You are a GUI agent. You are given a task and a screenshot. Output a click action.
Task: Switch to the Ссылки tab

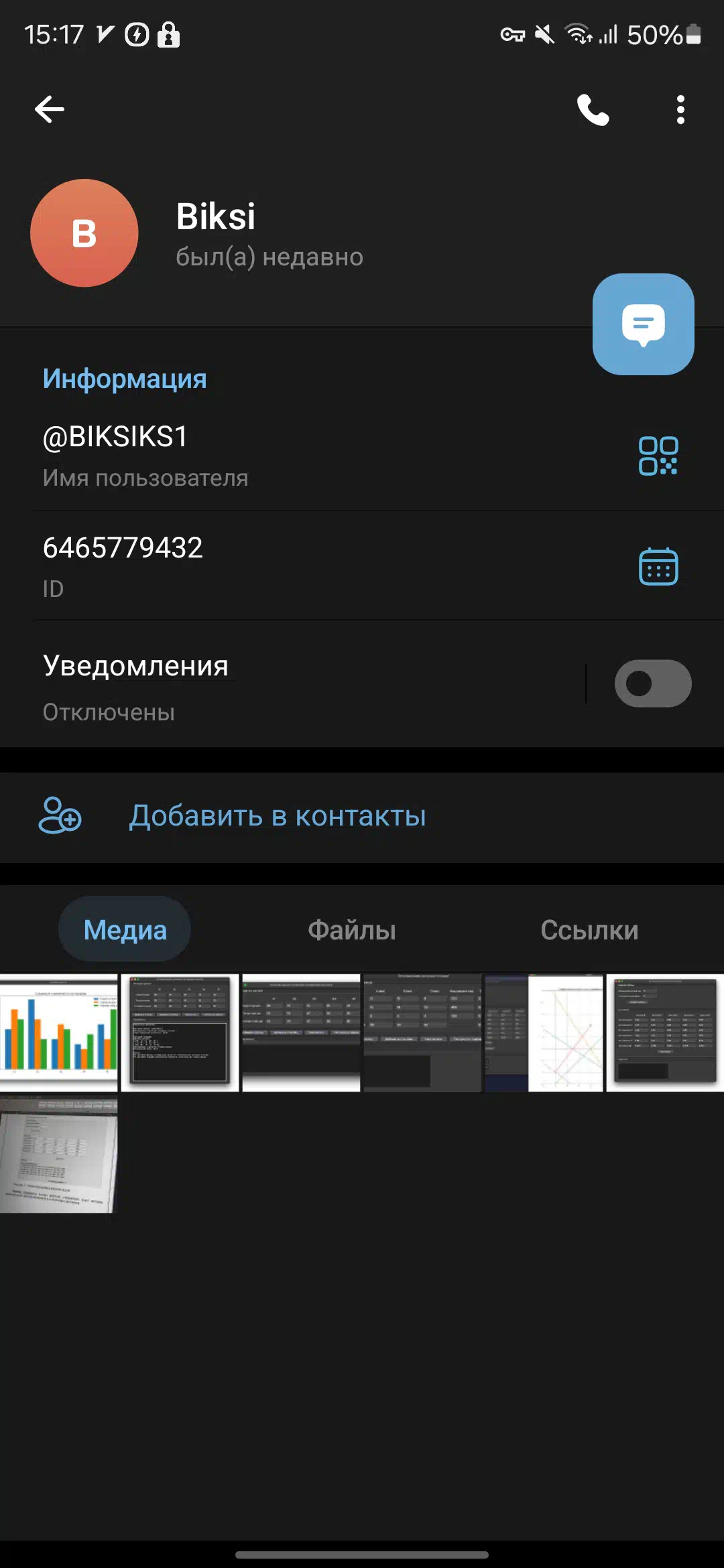[589, 930]
